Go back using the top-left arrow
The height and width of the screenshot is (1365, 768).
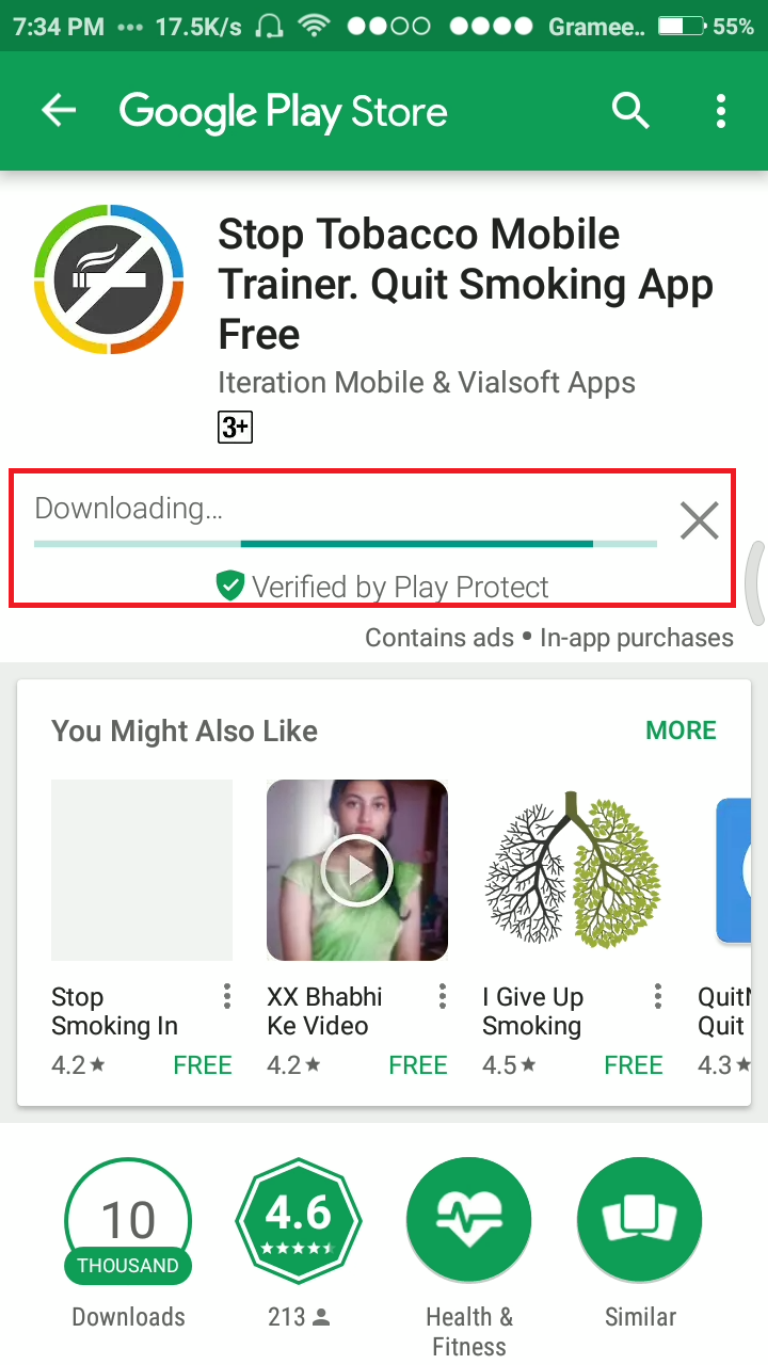[x=59, y=111]
